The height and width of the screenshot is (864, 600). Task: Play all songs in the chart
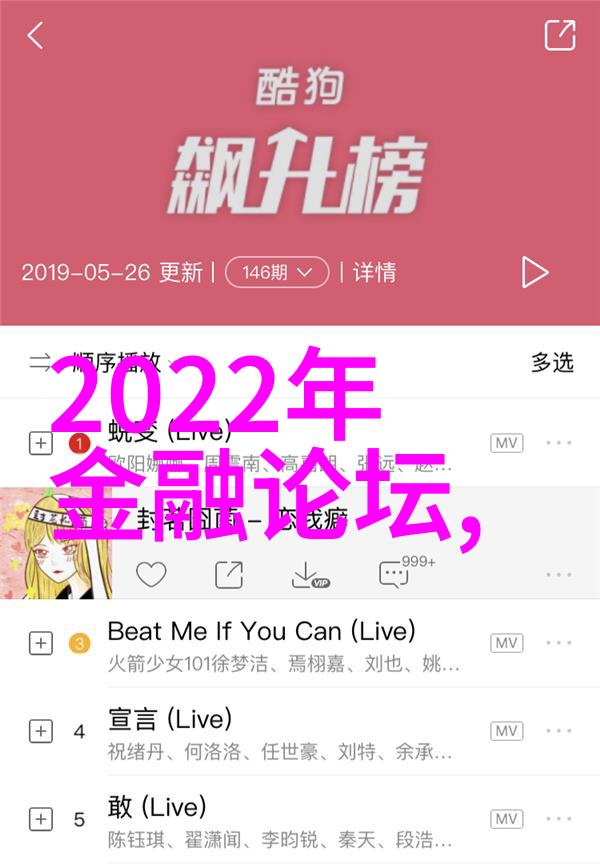point(535,272)
